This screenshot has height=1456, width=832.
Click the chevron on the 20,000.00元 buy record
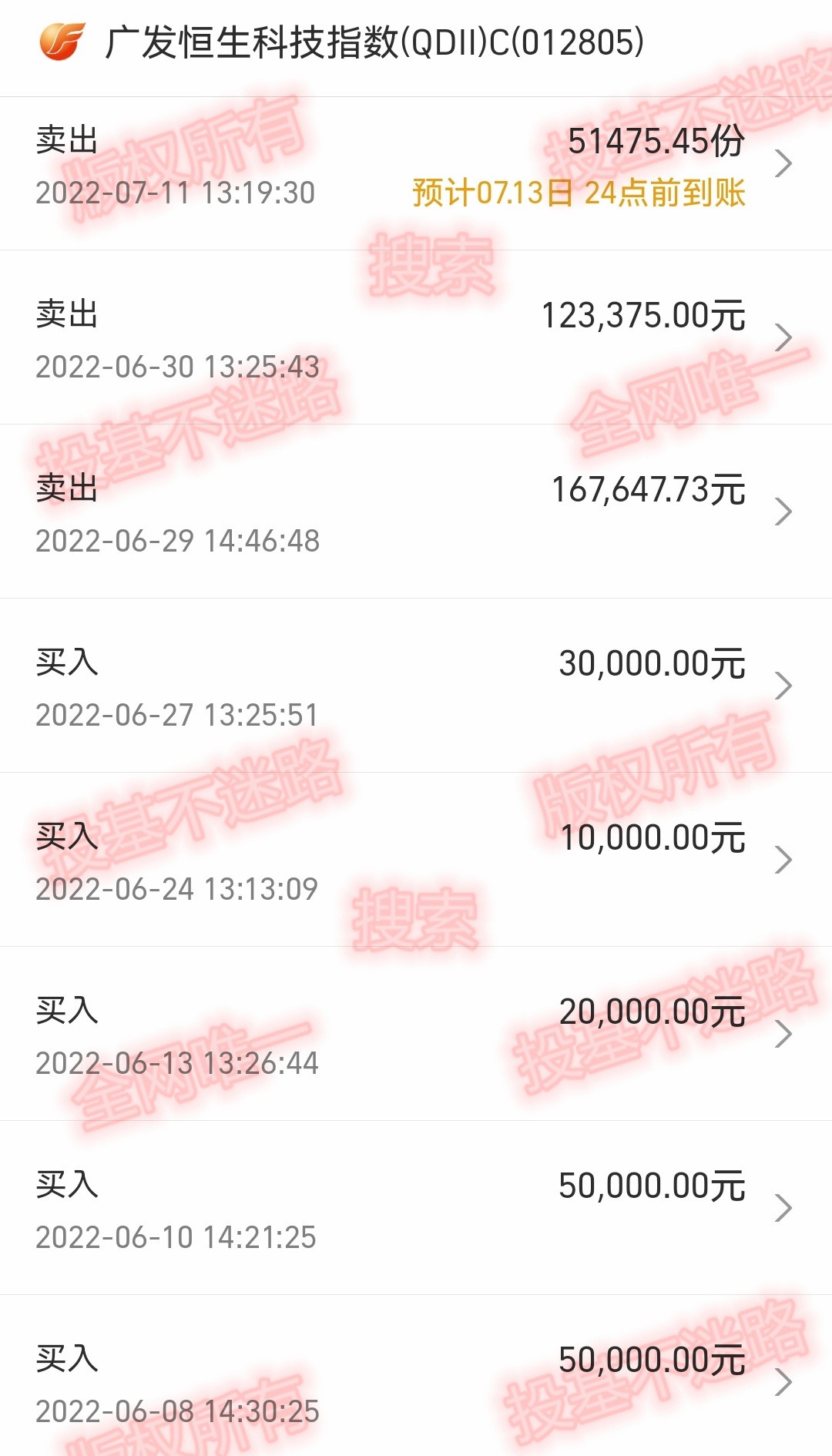click(x=784, y=1032)
